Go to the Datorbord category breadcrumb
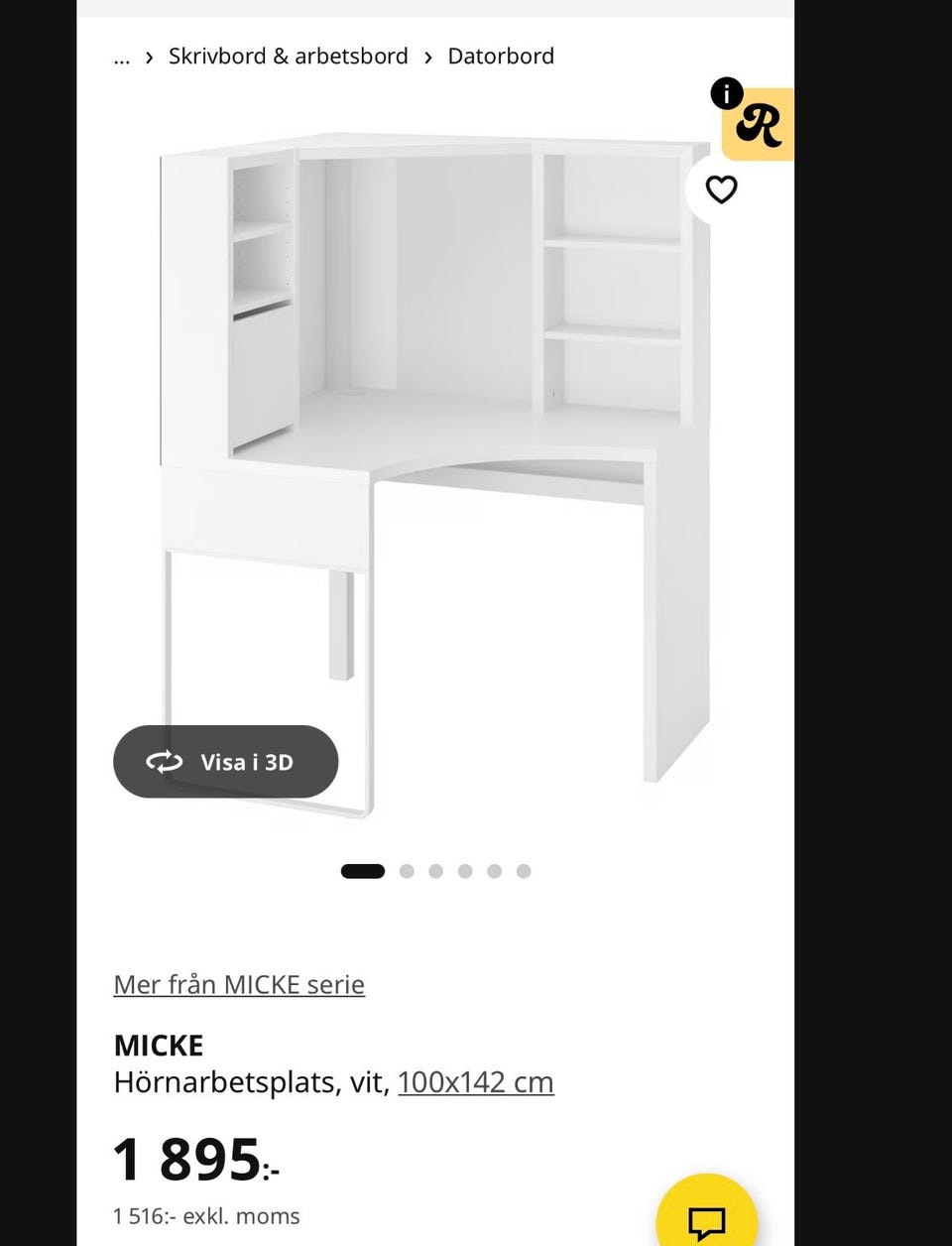 coord(501,57)
